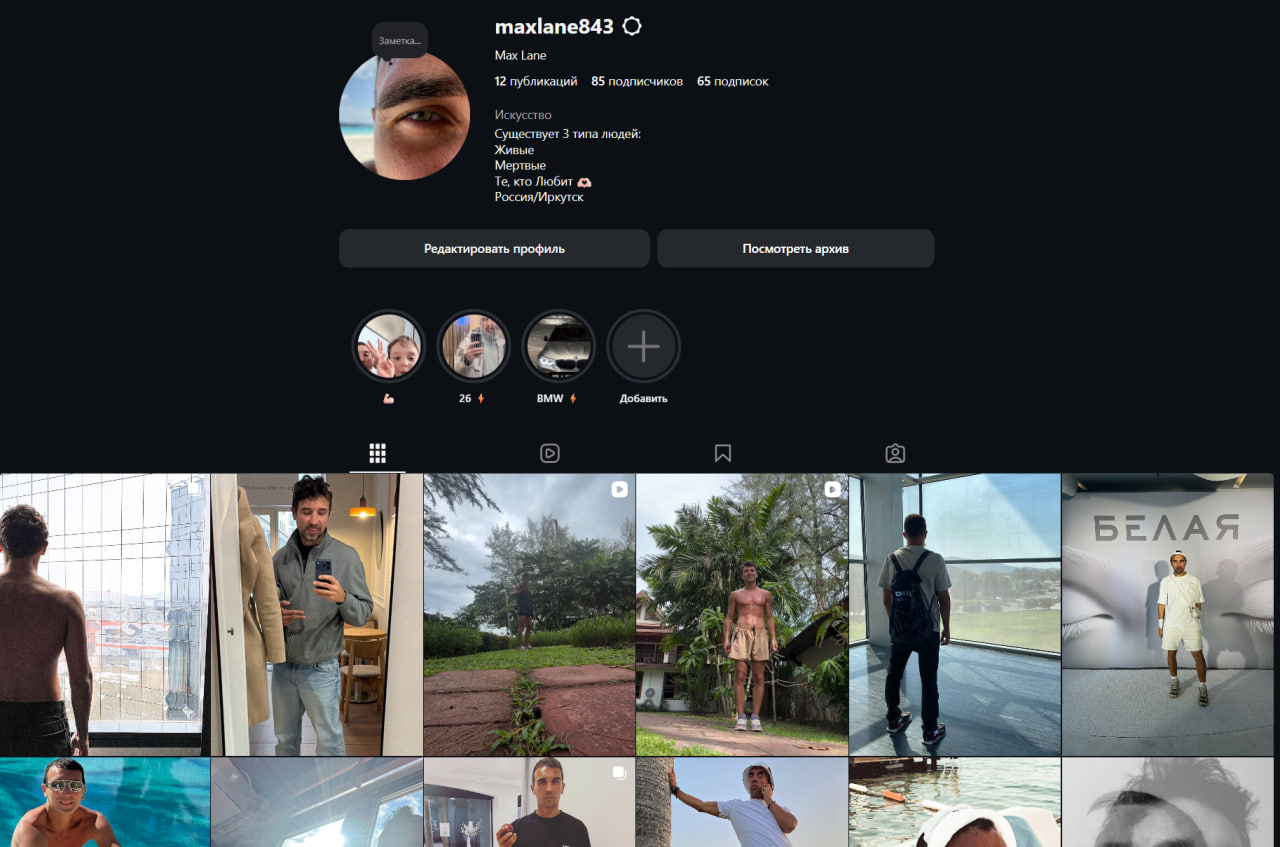Image resolution: width=1280 pixels, height=847 pixels.
Task: Open the settings gear next to the username
Action: click(x=632, y=27)
